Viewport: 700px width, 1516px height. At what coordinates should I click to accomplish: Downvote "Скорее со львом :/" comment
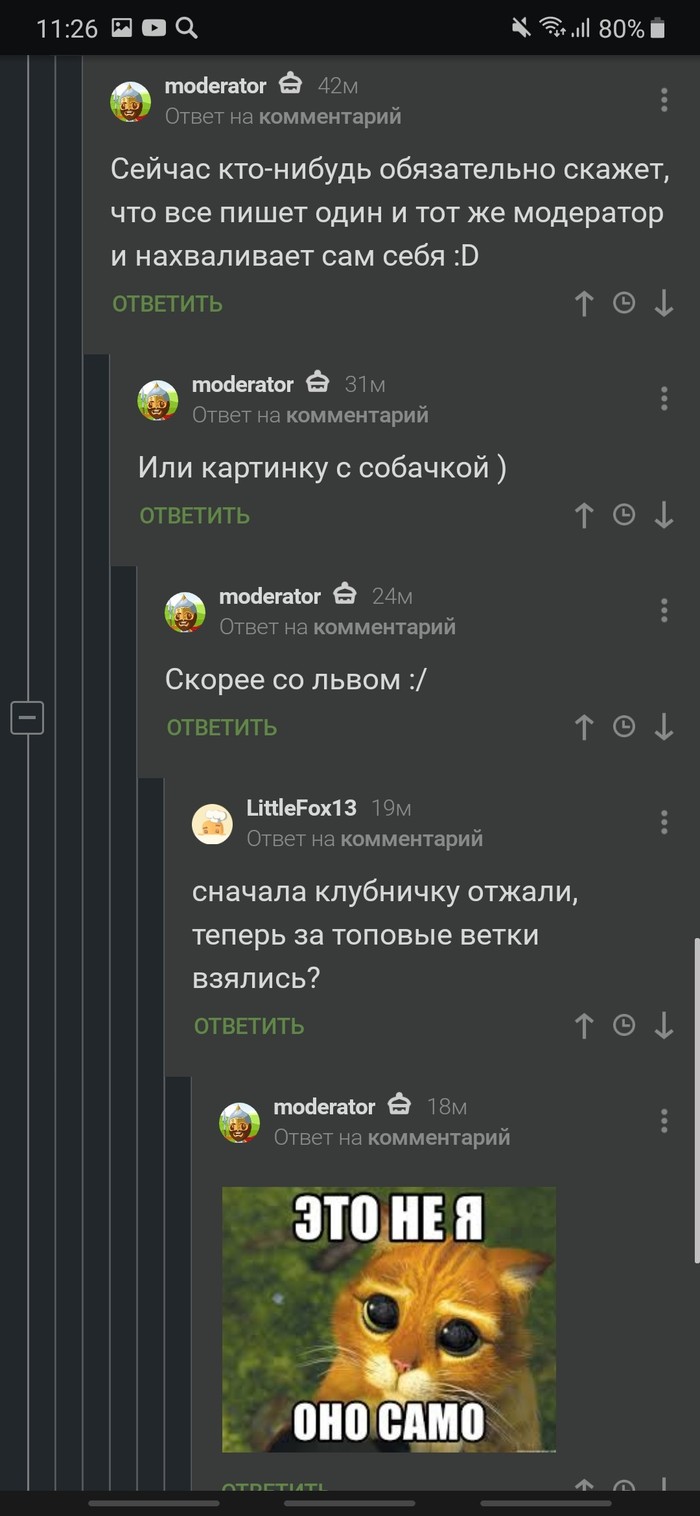[x=664, y=727]
